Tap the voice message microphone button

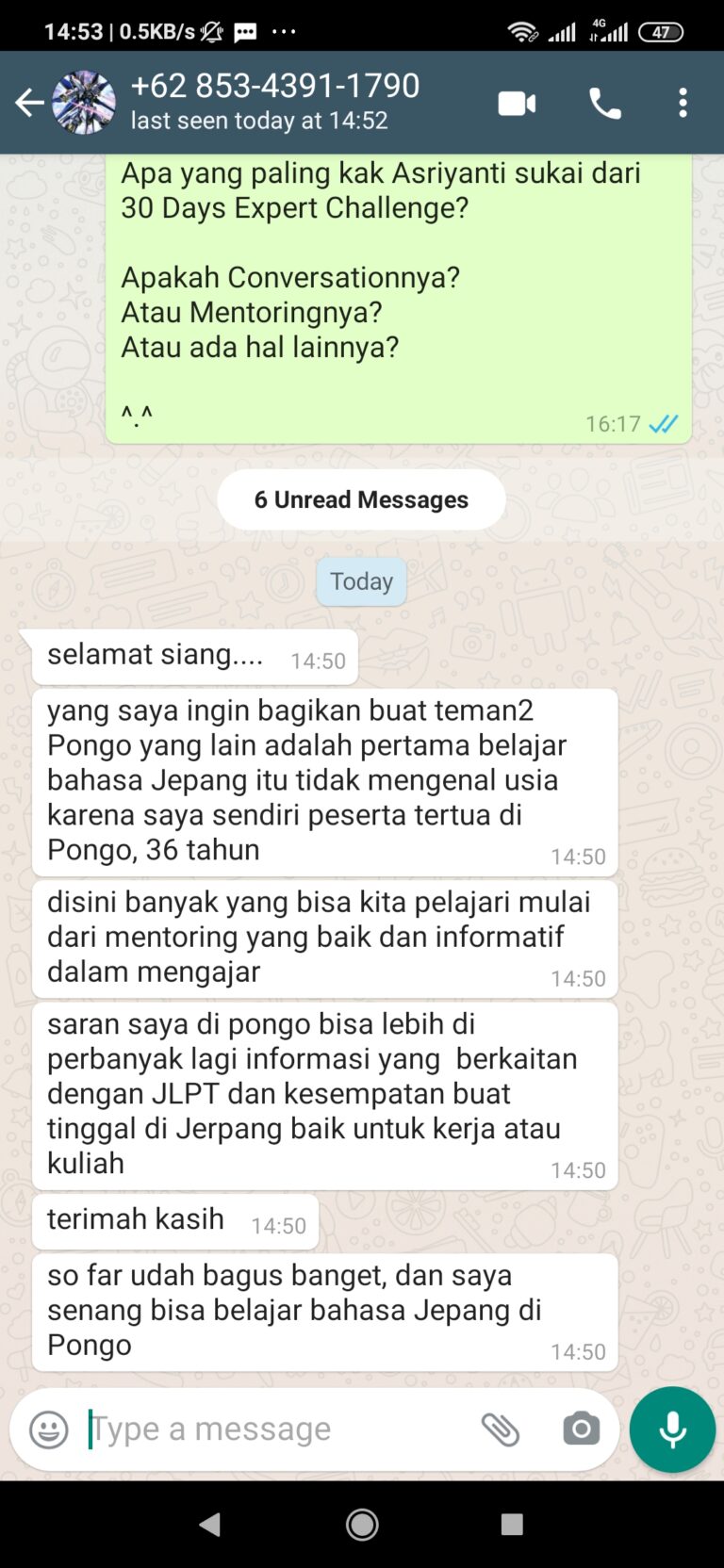672,1429
